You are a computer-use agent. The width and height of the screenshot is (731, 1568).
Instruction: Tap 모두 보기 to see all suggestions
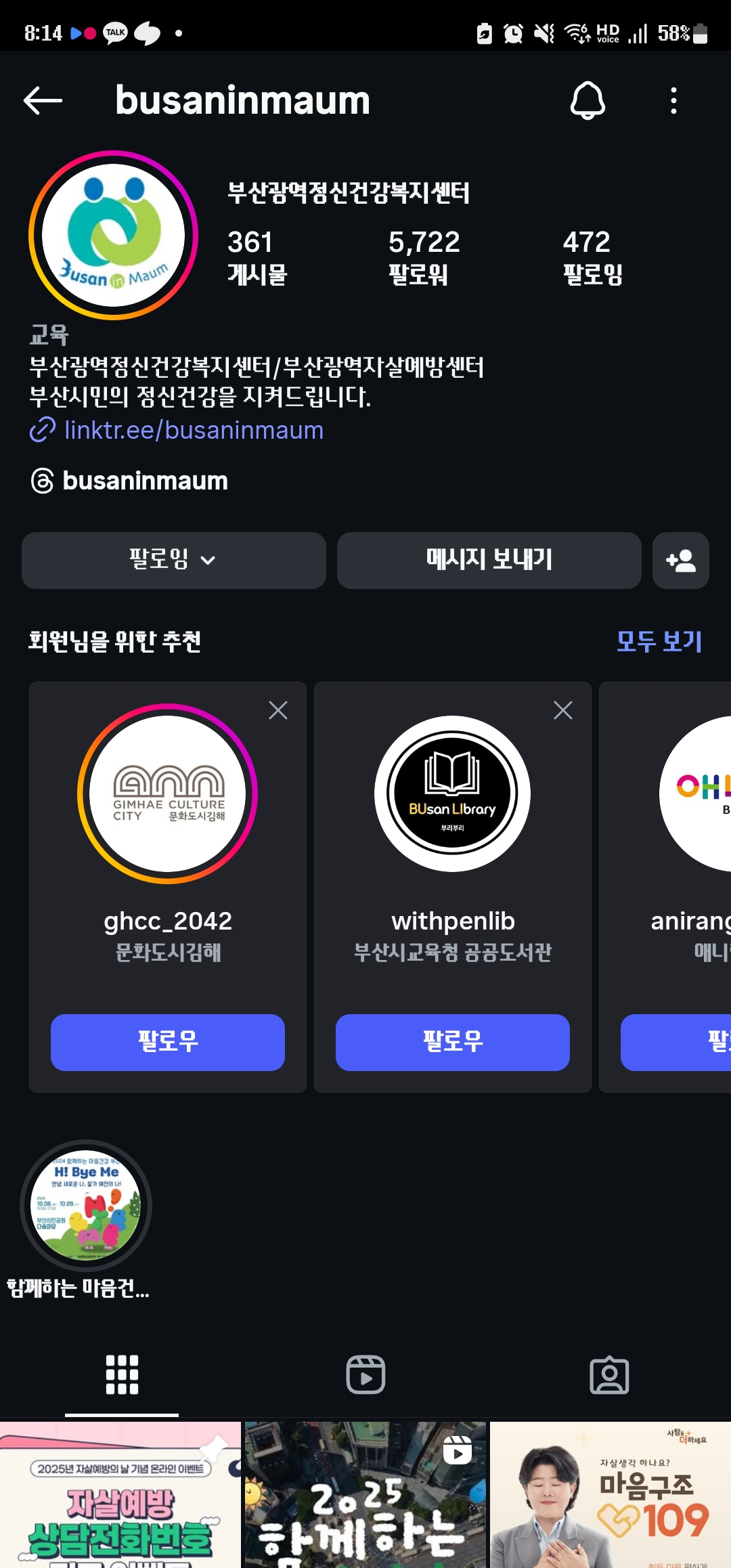pos(659,641)
